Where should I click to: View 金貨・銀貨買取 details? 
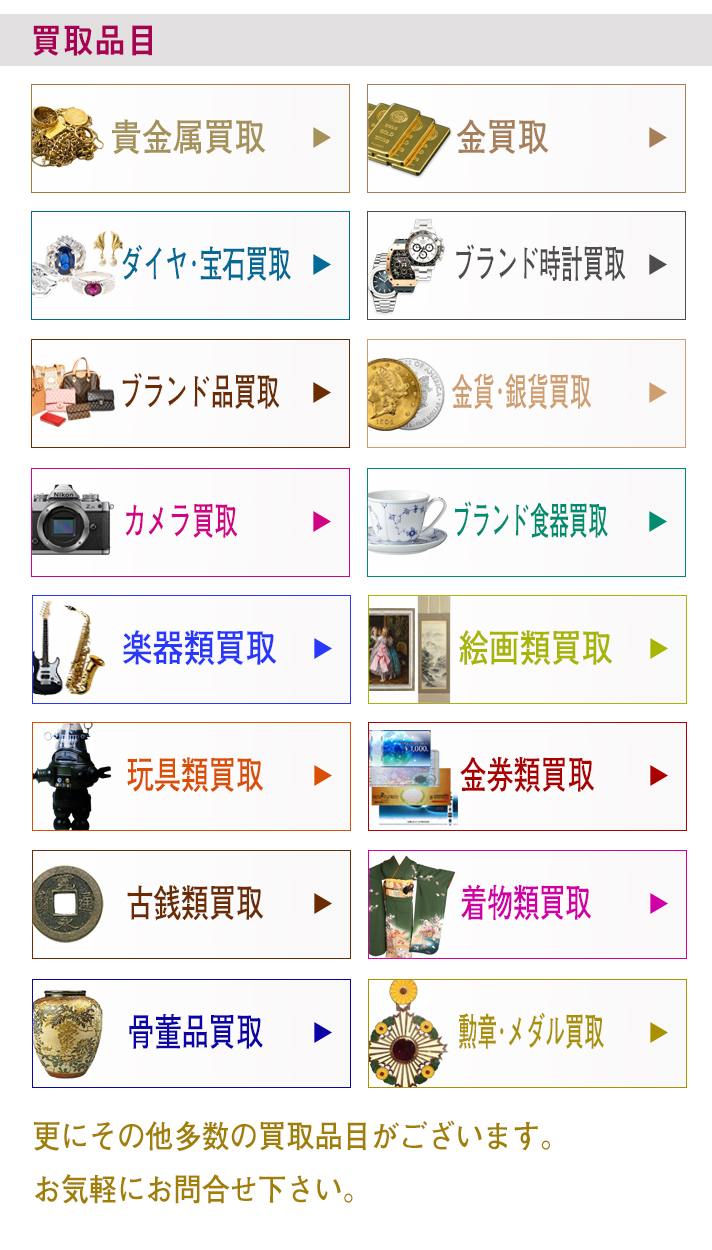click(526, 393)
